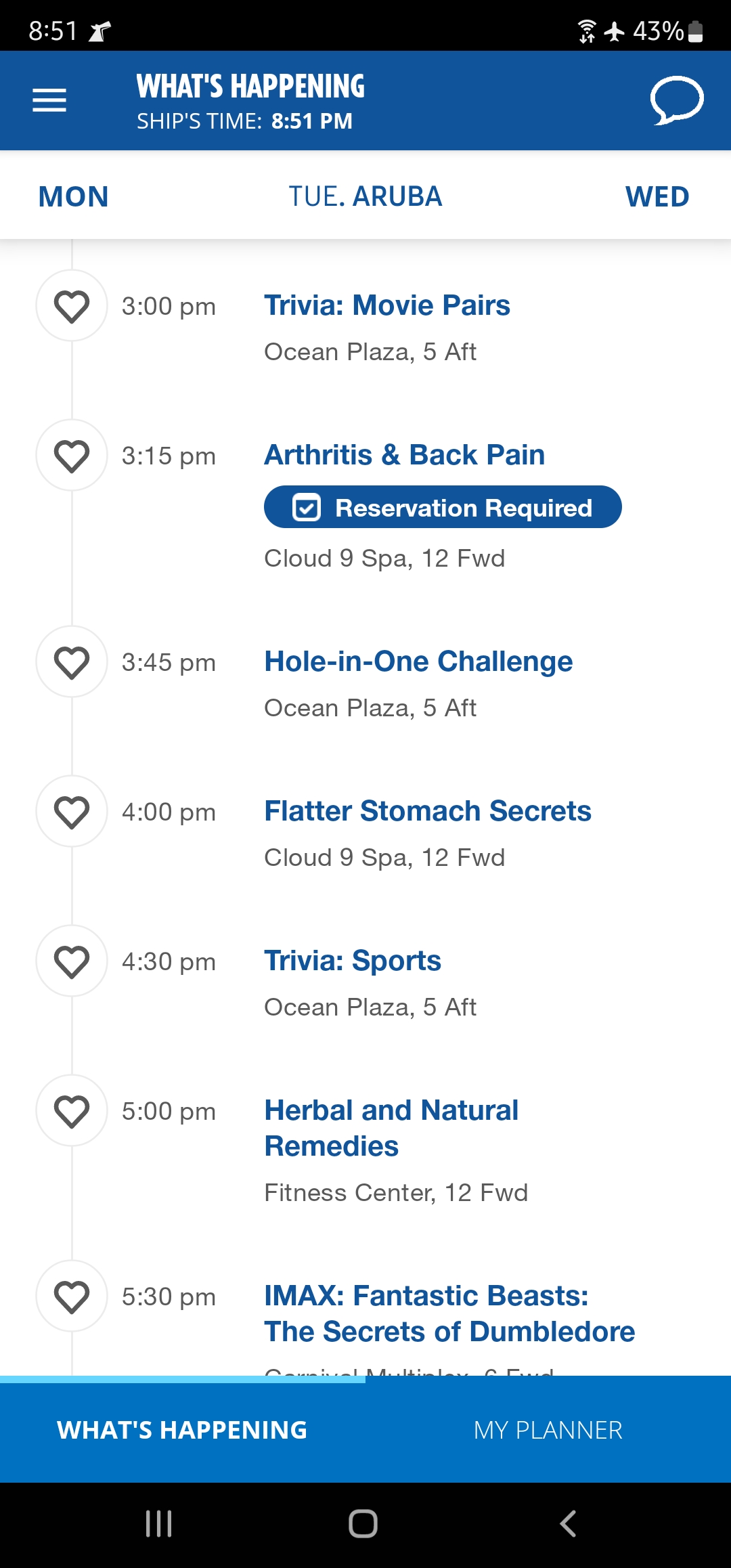This screenshot has width=731, height=1568.
Task: Switch to the My Planner tab
Action: click(548, 1430)
